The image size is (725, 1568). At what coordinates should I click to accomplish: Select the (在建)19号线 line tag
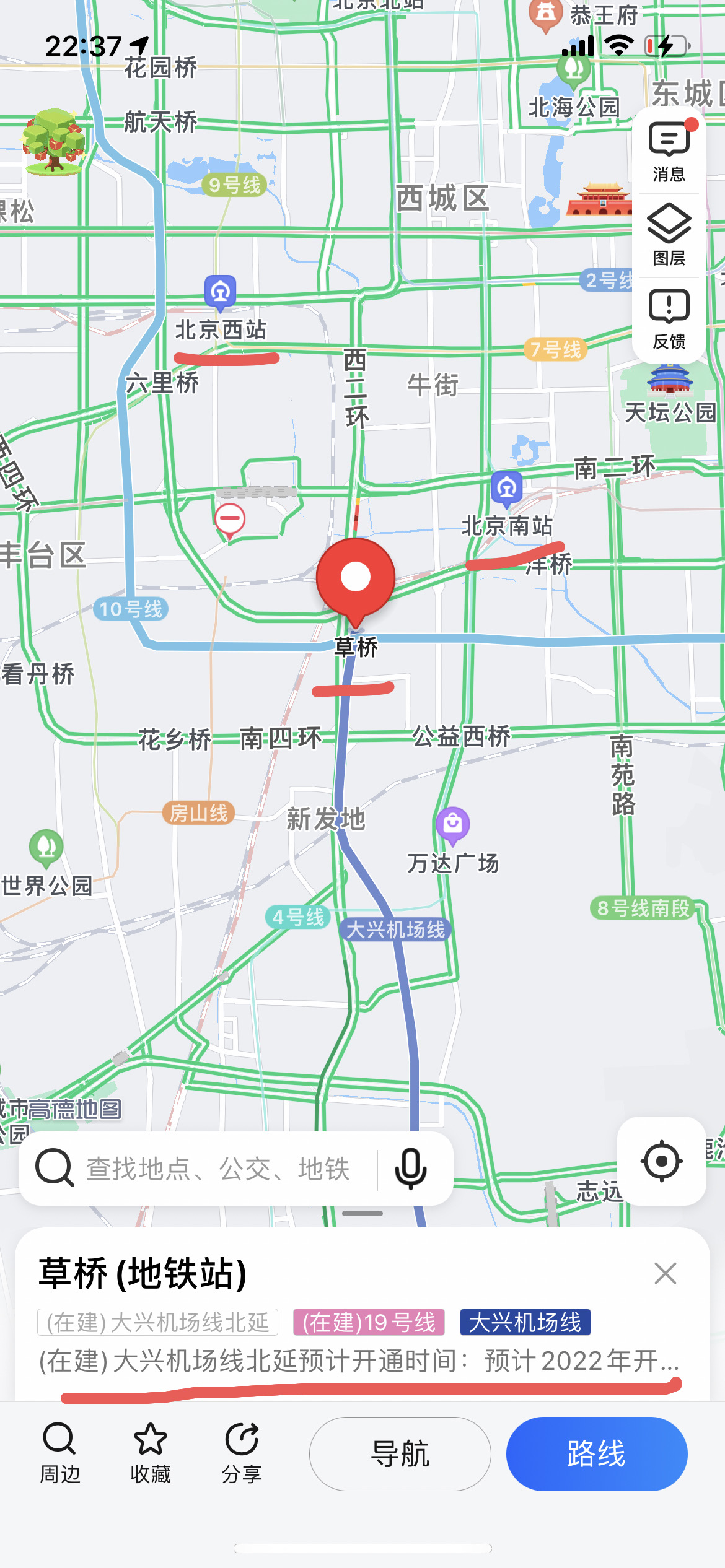[x=369, y=1322]
